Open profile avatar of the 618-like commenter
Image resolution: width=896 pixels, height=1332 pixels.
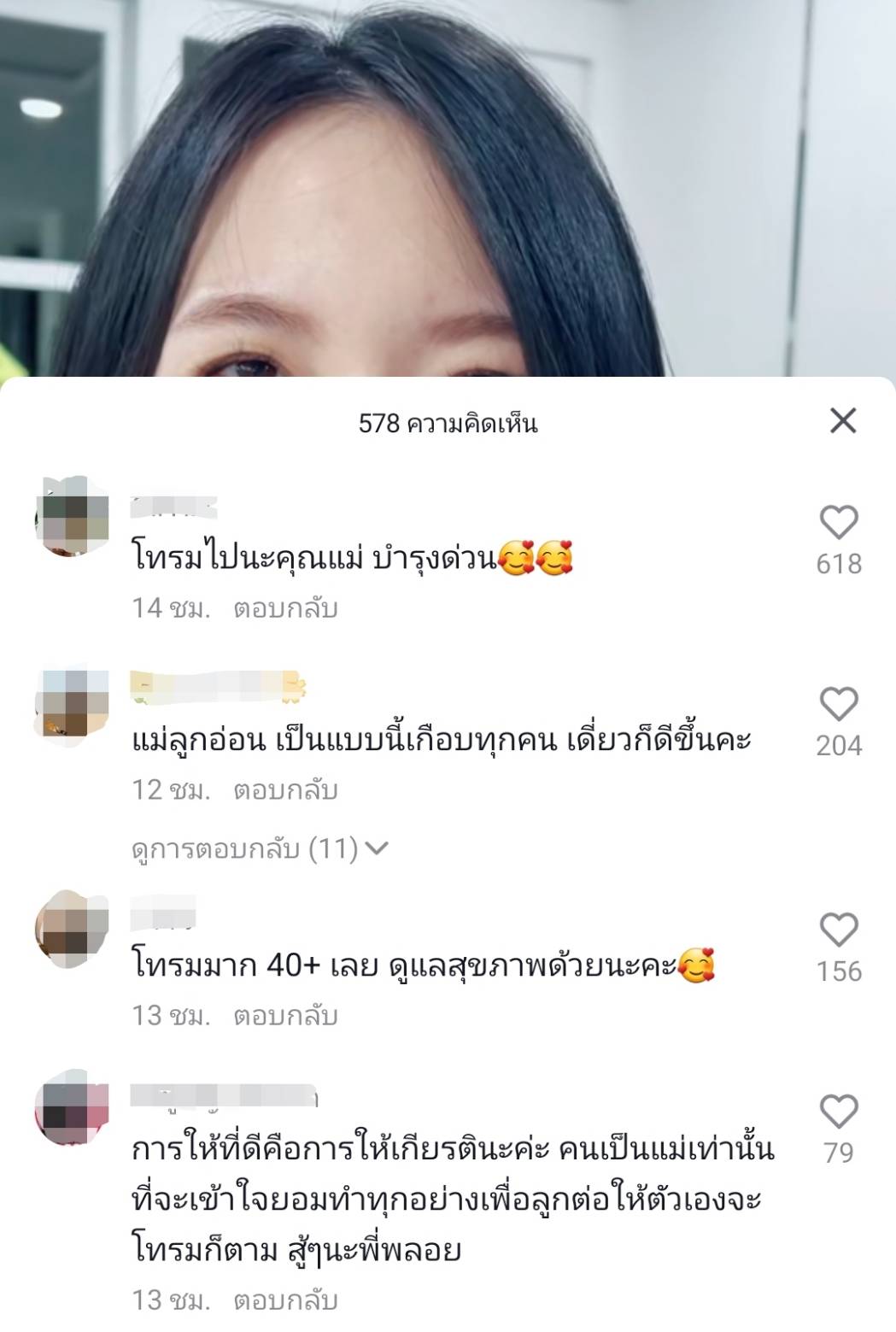coord(72,515)
